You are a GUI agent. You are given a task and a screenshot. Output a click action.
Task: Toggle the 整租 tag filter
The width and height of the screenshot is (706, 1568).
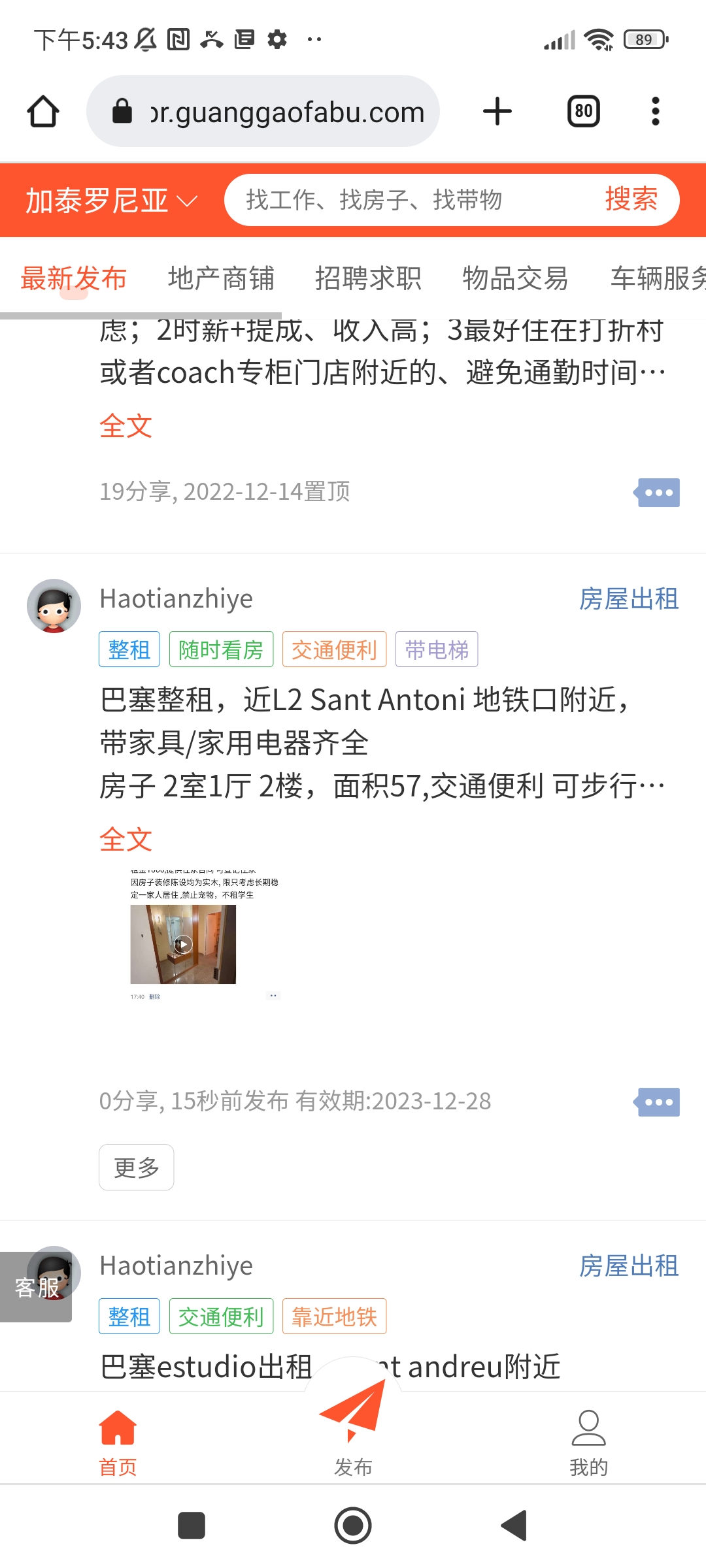(129, 649)
